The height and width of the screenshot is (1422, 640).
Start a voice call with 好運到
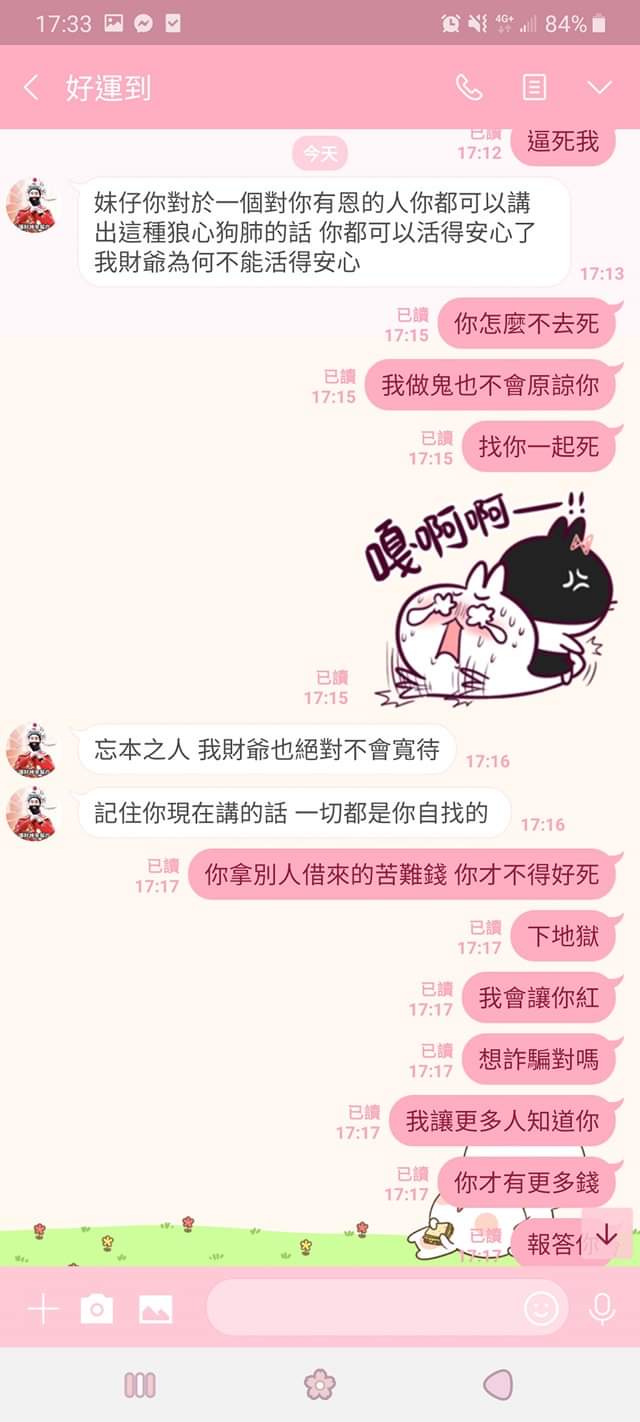pos(469,88)
